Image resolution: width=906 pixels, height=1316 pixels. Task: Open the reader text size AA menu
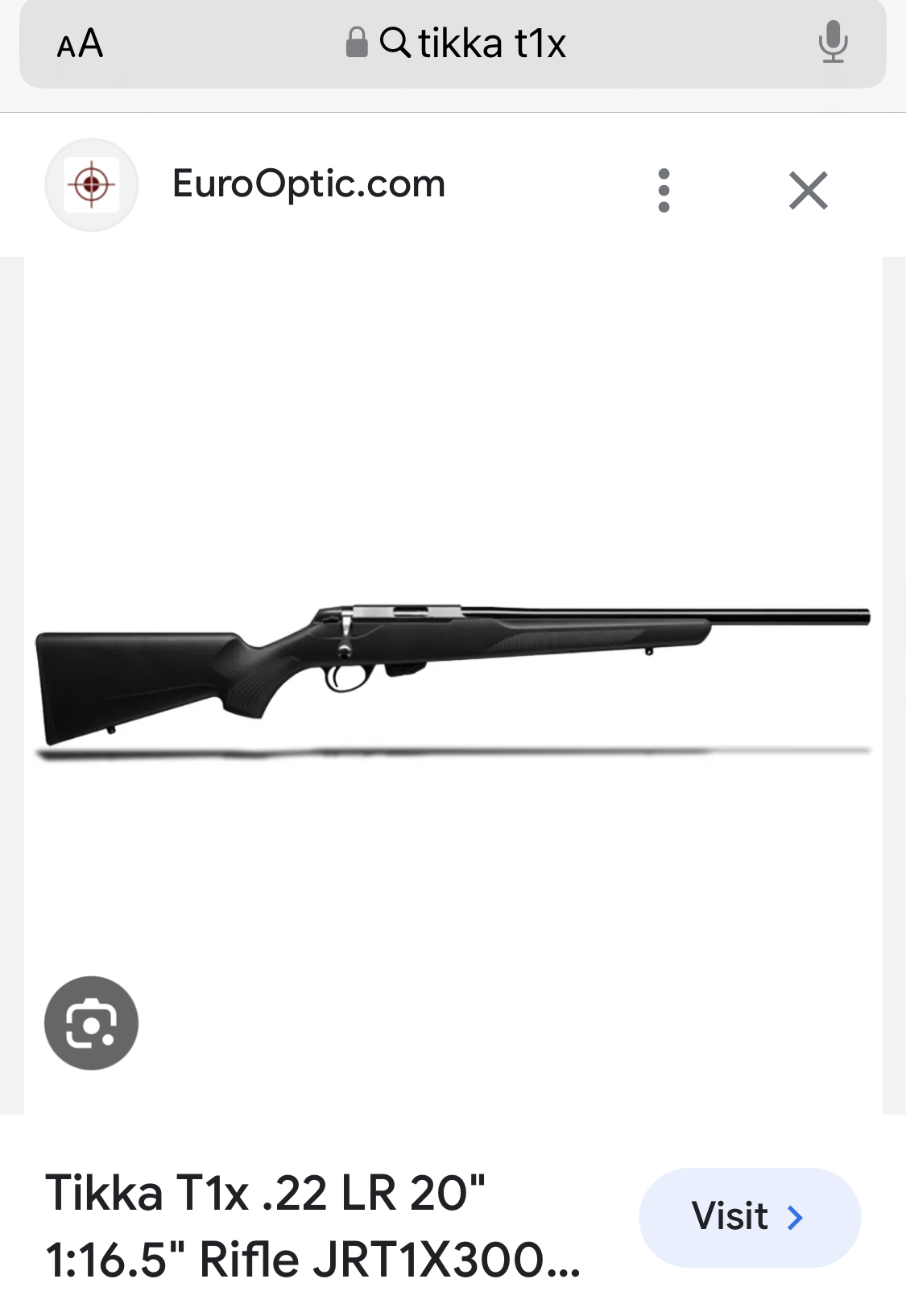tap(80, 43)
